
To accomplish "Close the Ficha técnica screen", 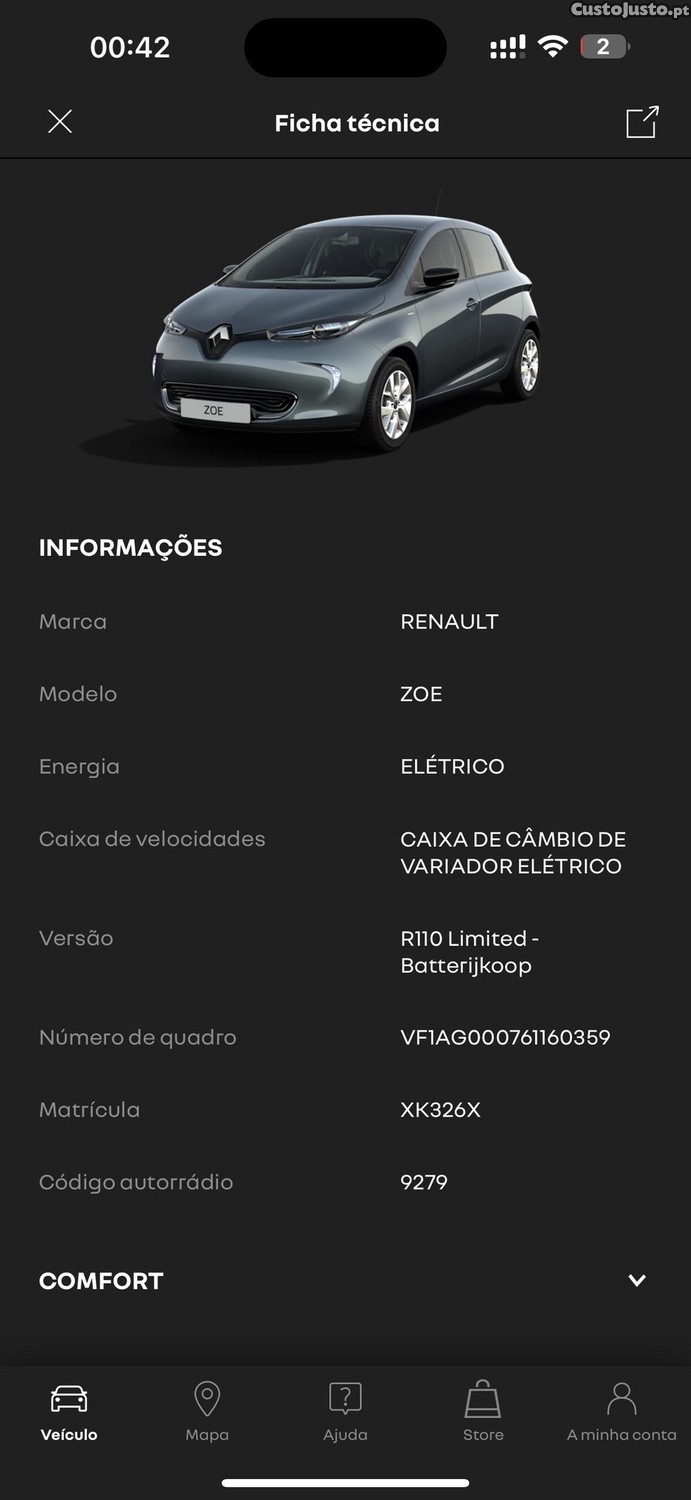I will (60, 122).
